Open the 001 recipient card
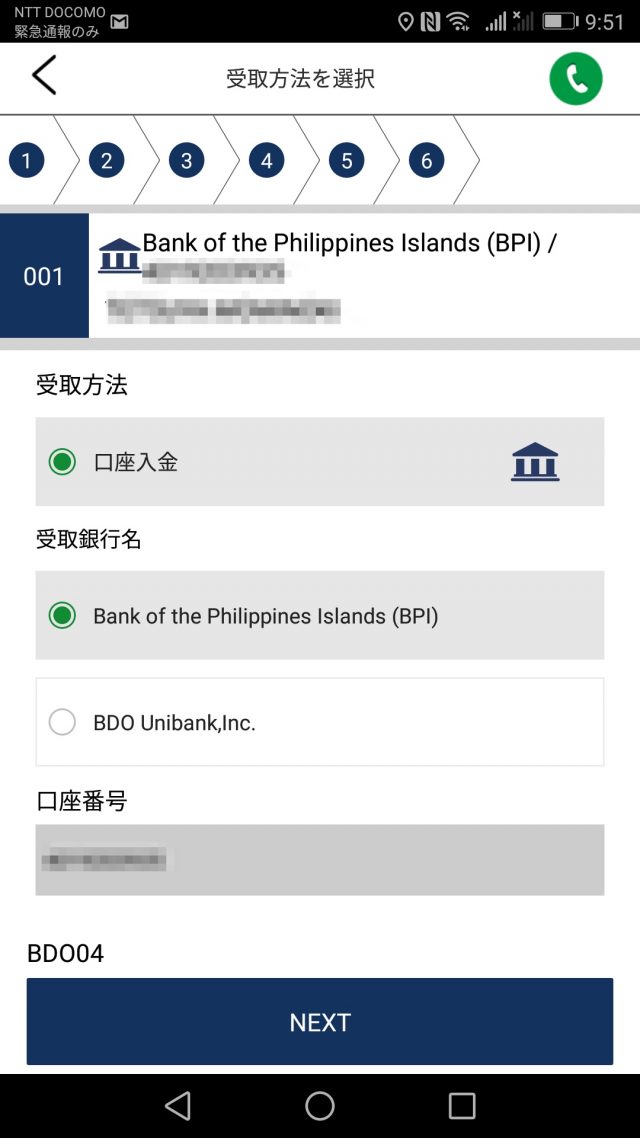640x1138 pixels. click(320, 276)
